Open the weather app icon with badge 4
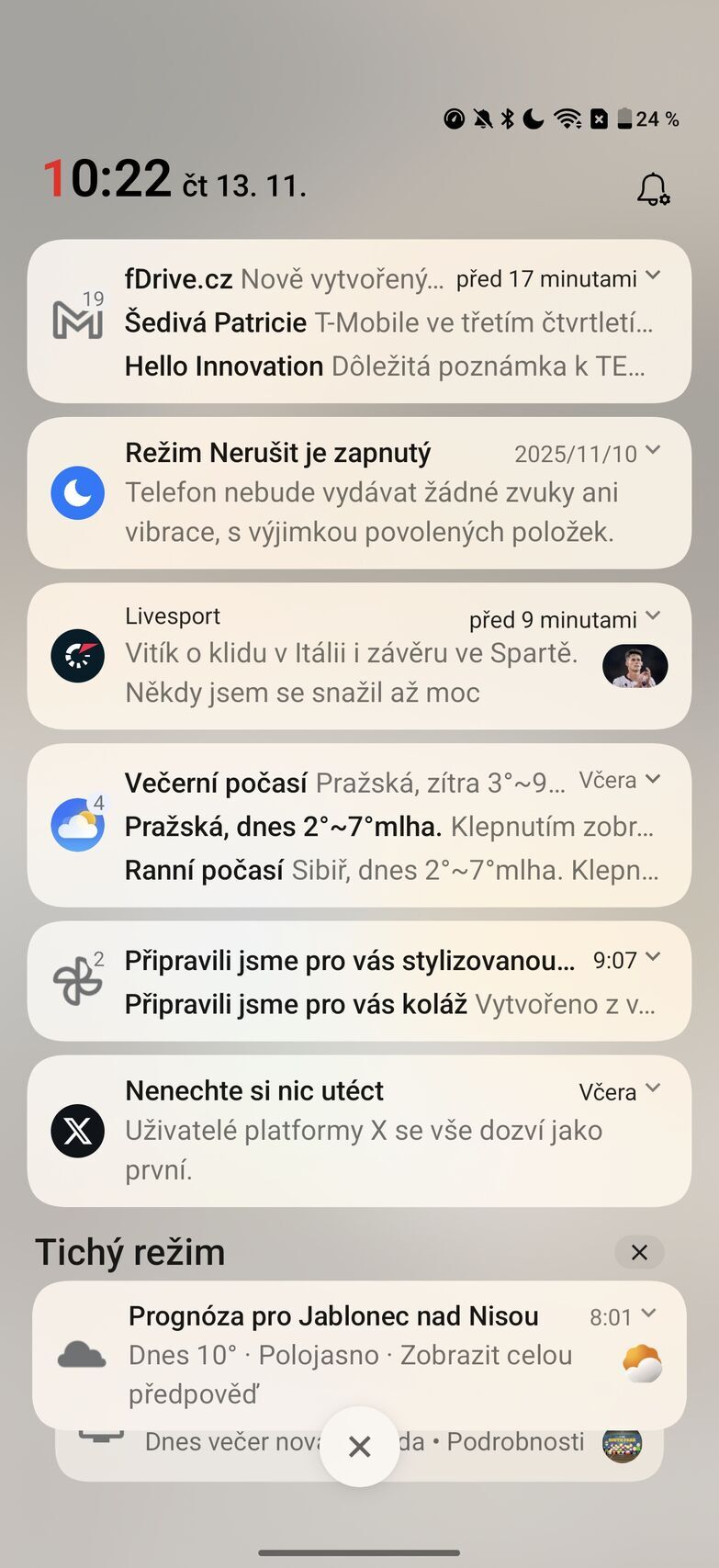Screen dimensions: 719x1568 78,825
